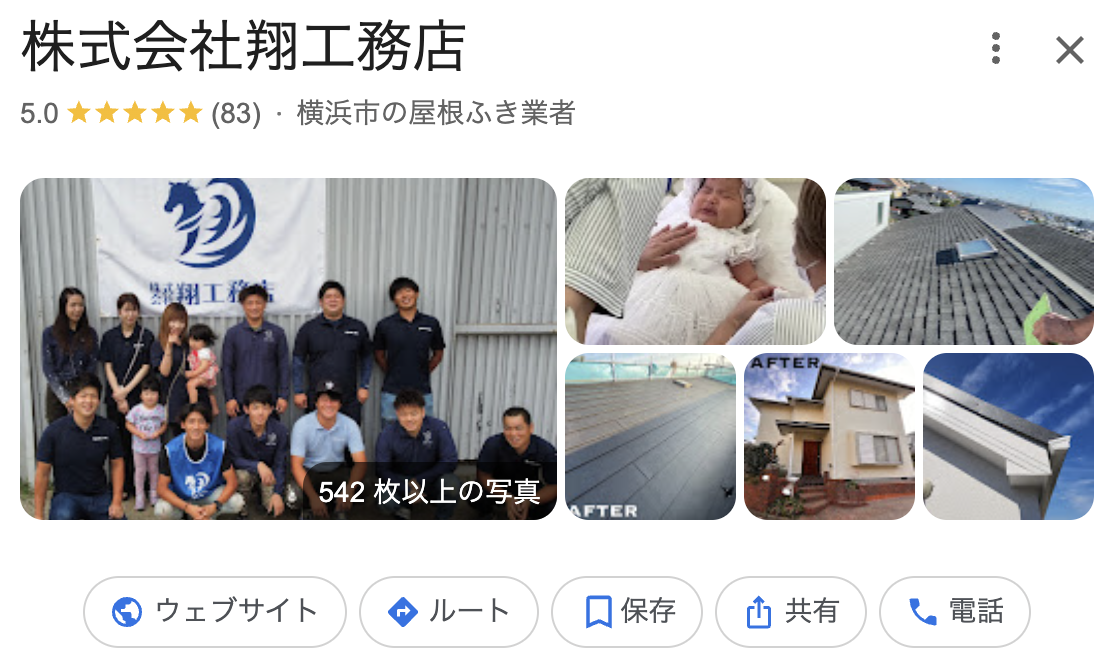Call the business with 電話
The image size is (1116, 660).
point(954,611)
